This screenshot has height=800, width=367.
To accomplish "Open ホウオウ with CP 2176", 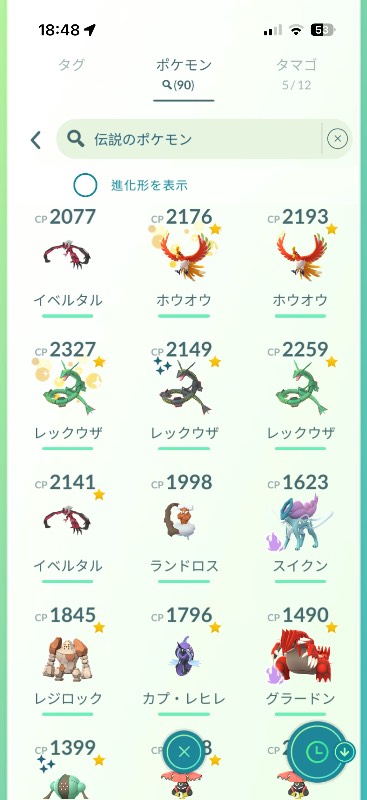I will point(184,263).
